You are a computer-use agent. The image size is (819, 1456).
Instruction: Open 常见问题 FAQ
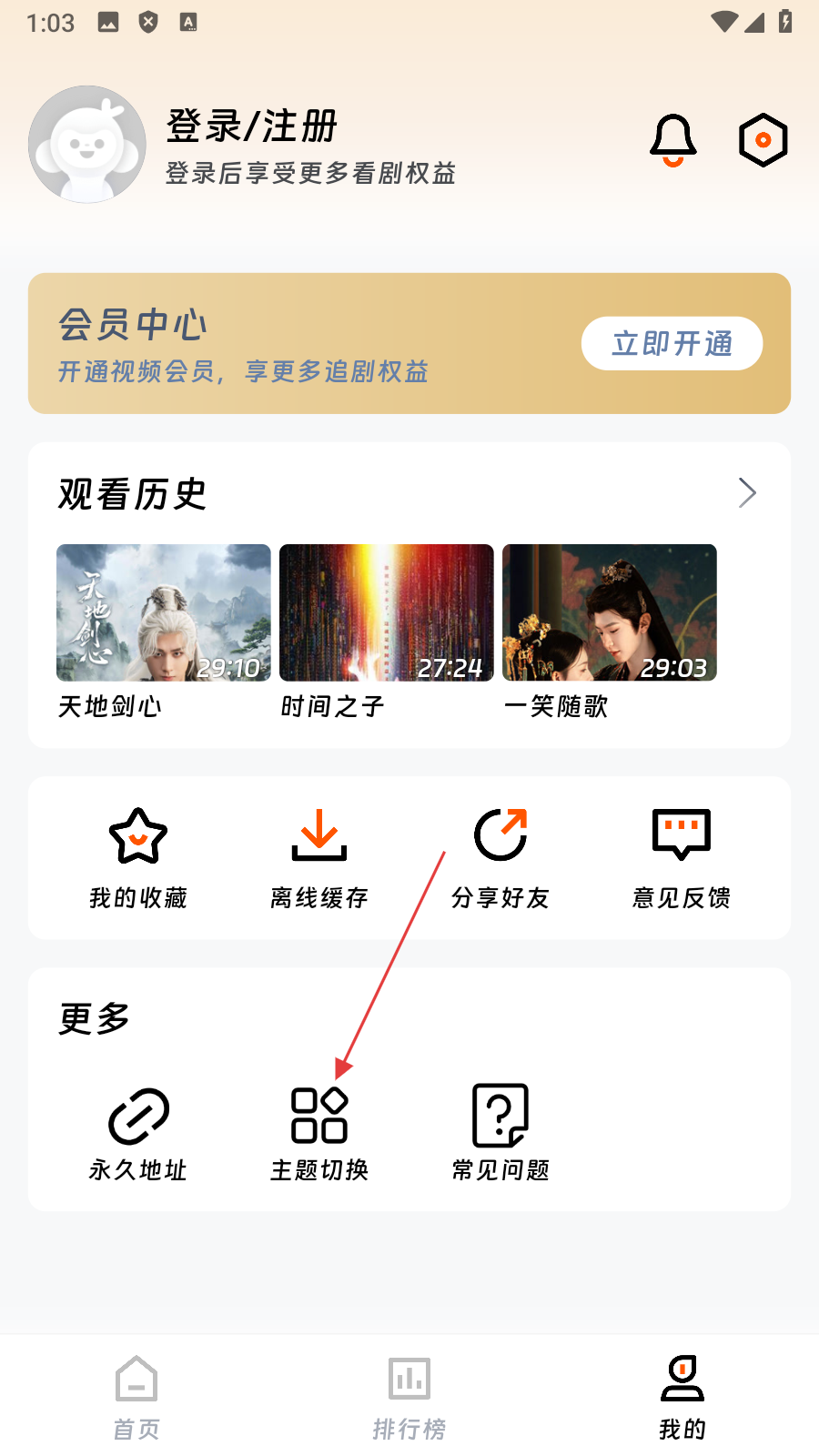click(x=500, y=1132)
